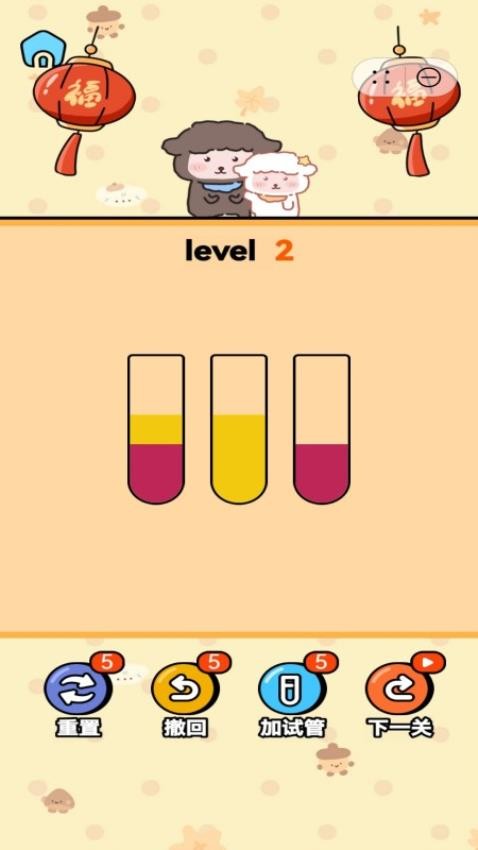Undo the last move with 撤回
Screen dimensions: 478x850
(186, 696)
